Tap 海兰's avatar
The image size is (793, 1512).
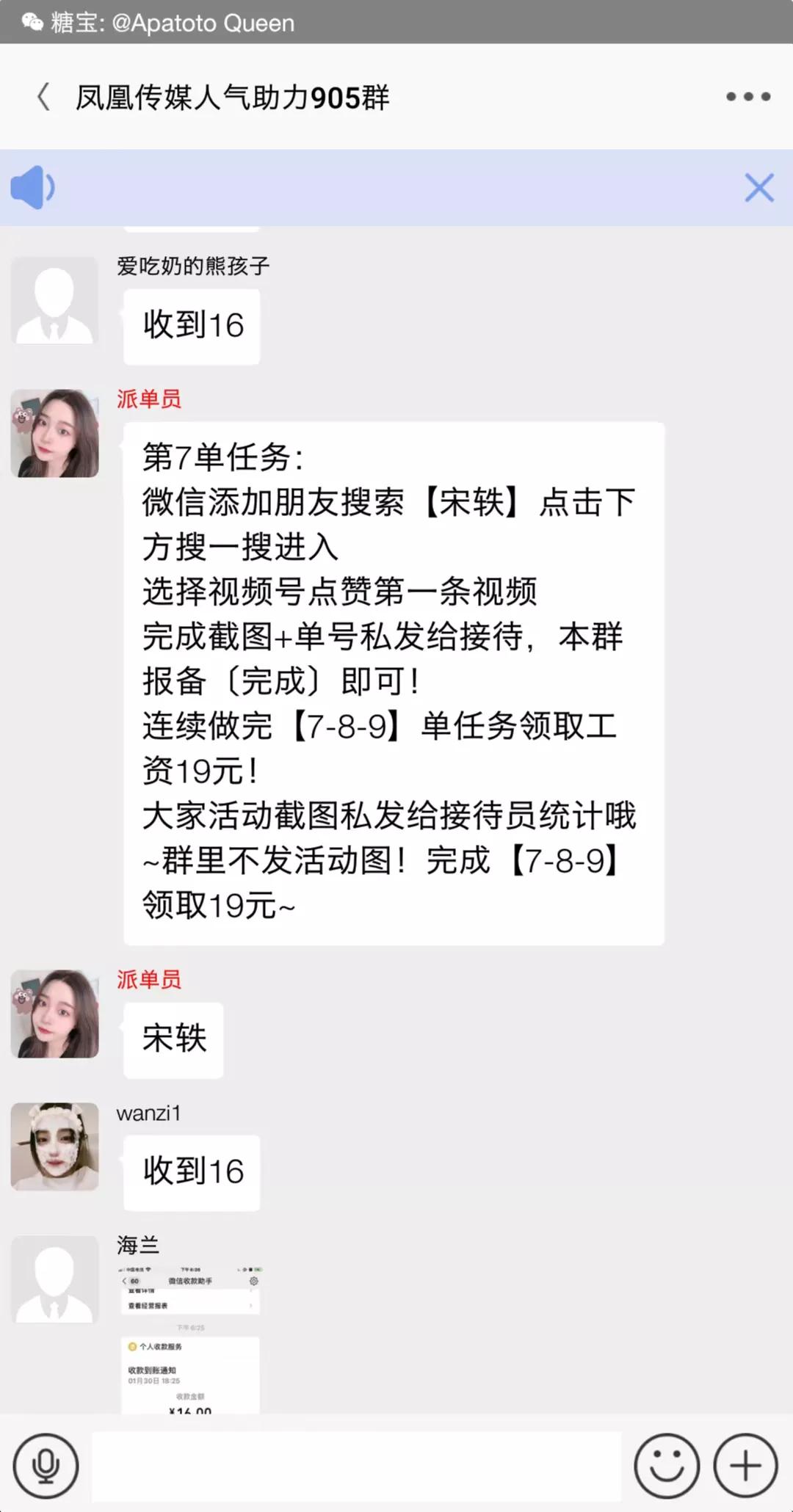(x=54, y=1279)
